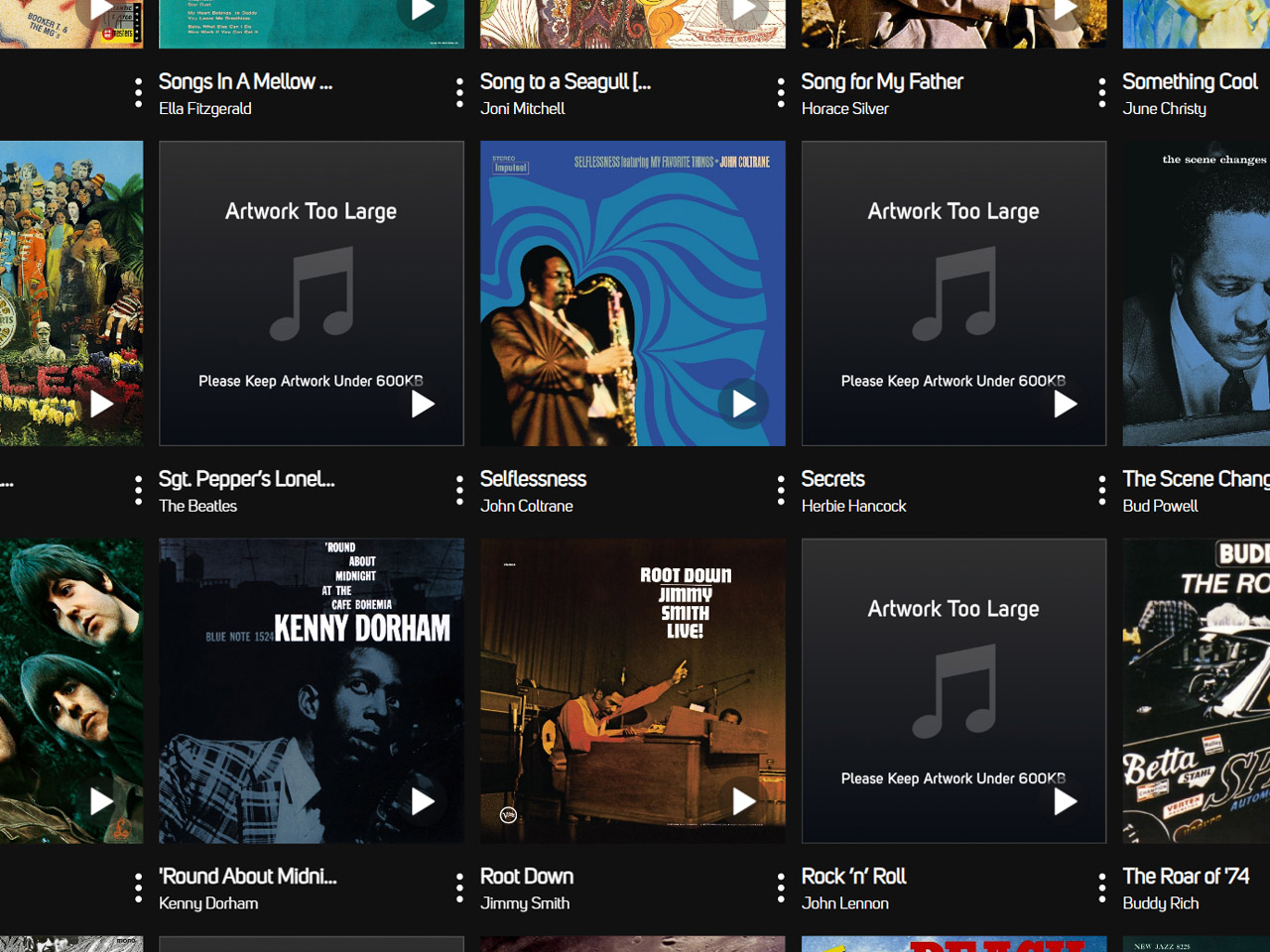Play Root Down by Jimmy Smith
This screenshot has width=1270, height=952.
(743, 801)
